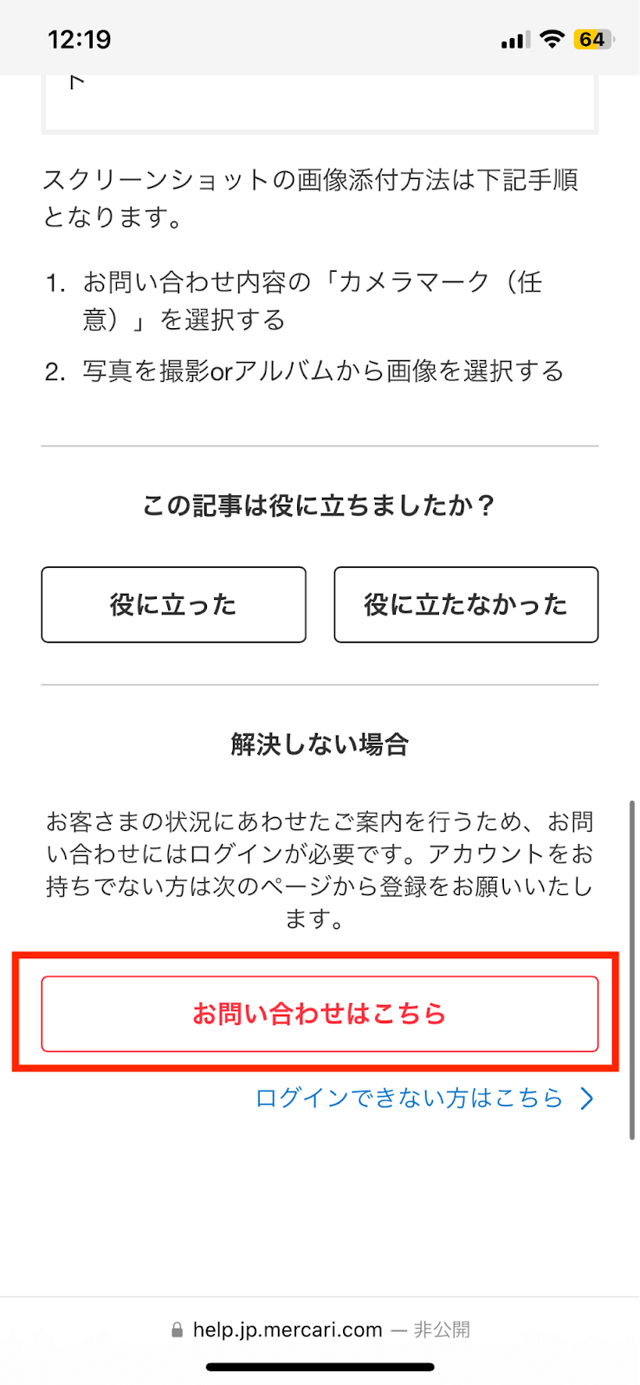Select 役に立たなかった feedback button
This screenshot has width=640, height=1385.
click(465, 604)
